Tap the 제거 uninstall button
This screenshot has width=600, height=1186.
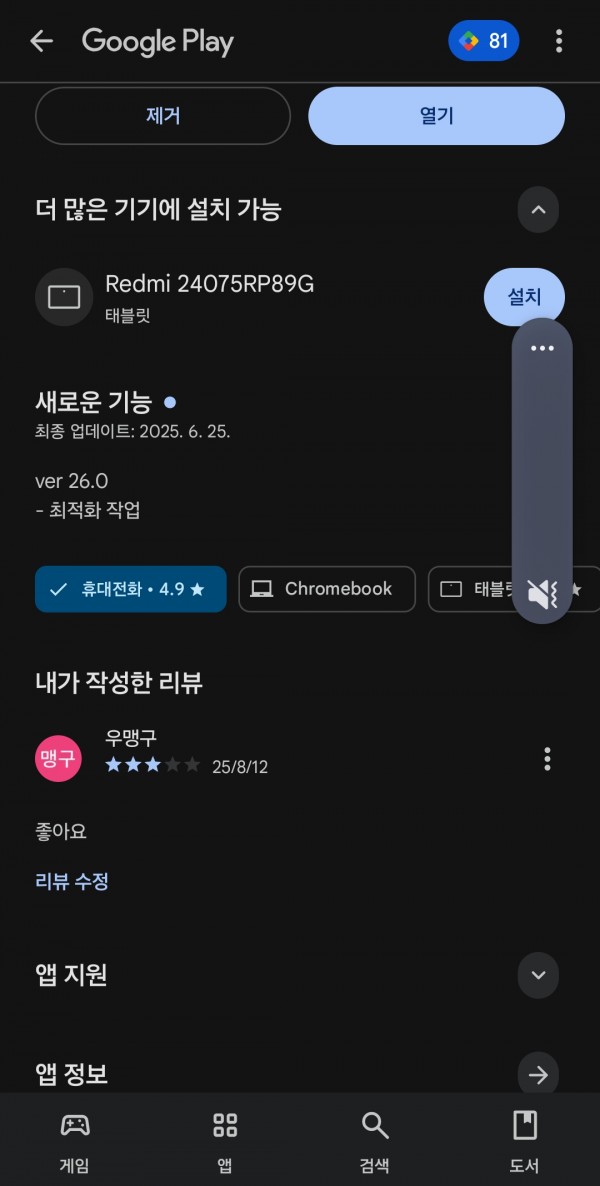coord(163,116)
